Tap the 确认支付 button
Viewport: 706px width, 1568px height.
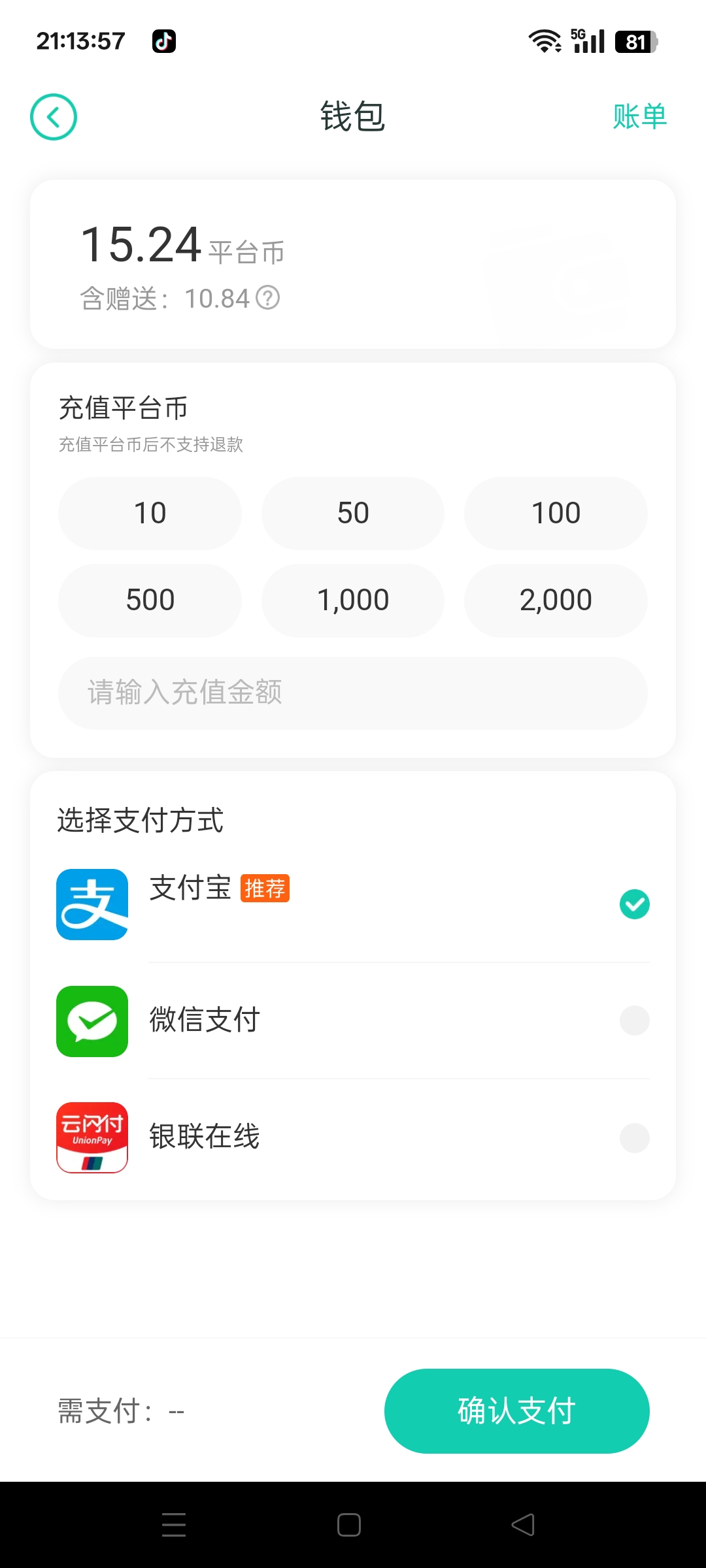coord(516,1411)
